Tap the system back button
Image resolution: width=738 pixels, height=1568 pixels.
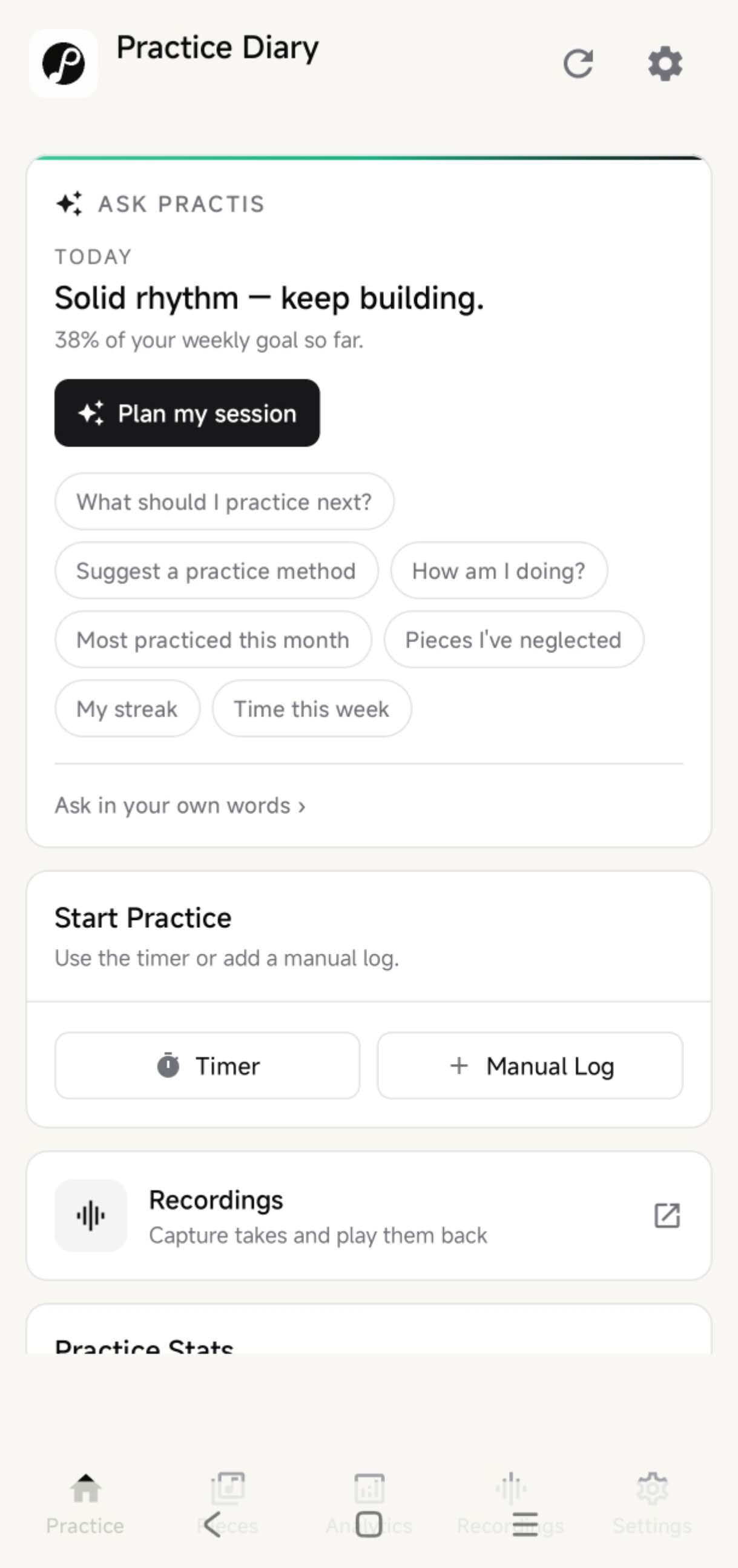coord(213,1524)
